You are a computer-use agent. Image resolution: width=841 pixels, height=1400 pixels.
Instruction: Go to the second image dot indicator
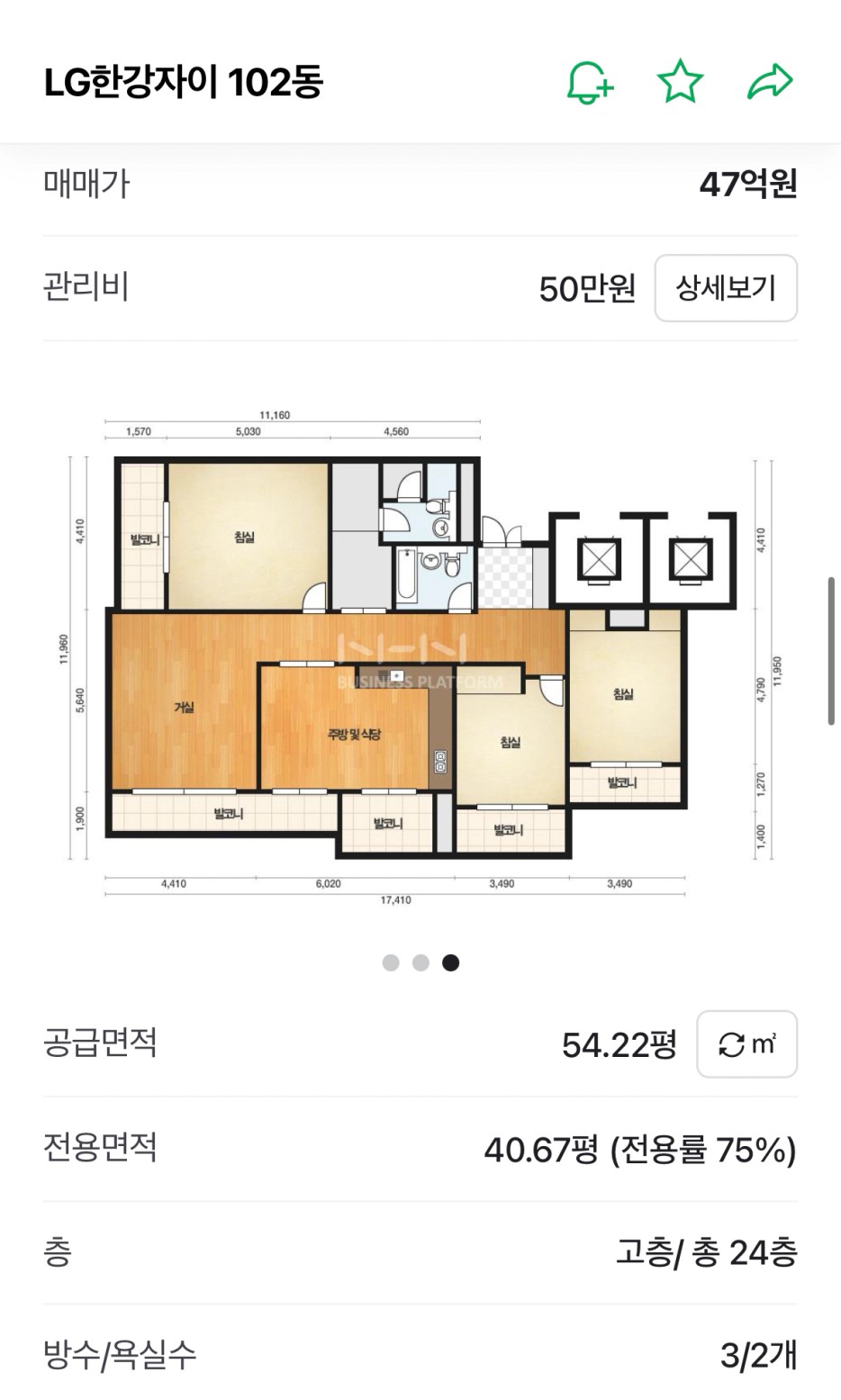(x=420, y=962)
